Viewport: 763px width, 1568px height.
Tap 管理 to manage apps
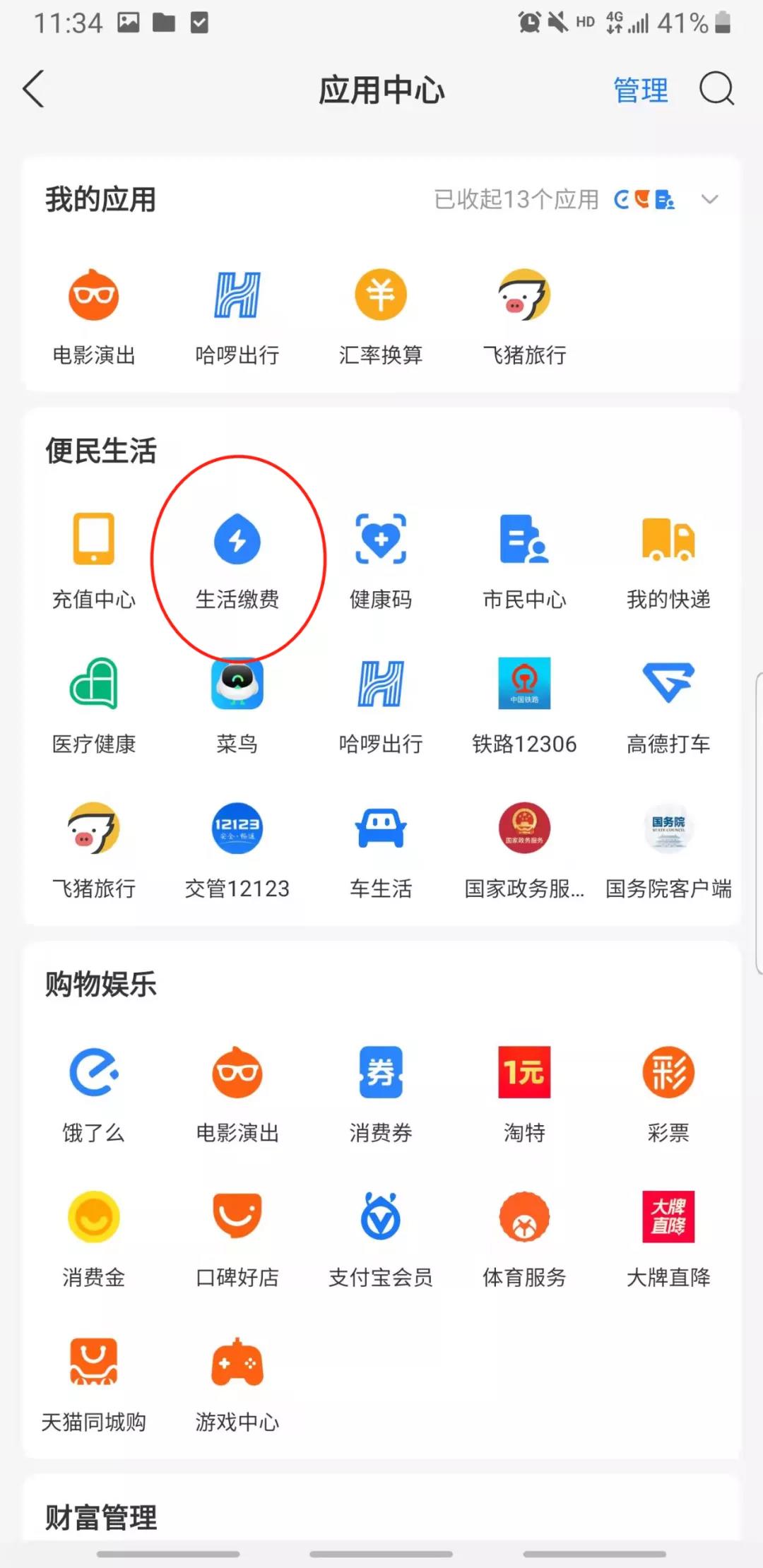640,90
